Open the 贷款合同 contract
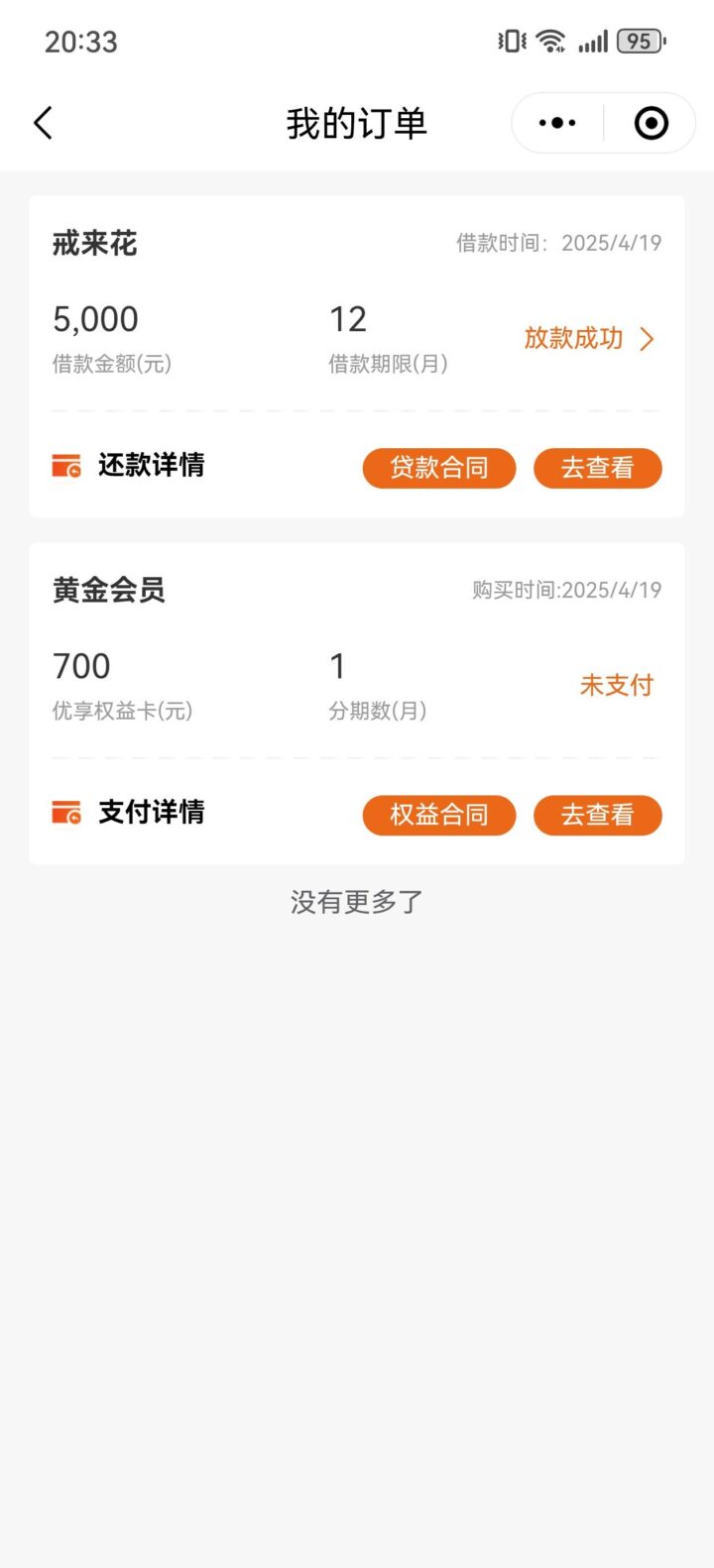The image size is (714, 1568). coord(439,468)
